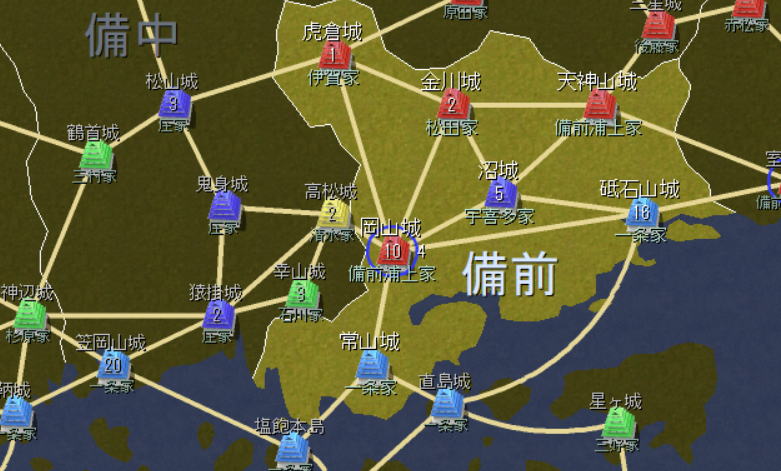Tap Naoshima castle (直島城)
Image resolution: width=781 pixels, height=471 pixels.
(446, 404)
